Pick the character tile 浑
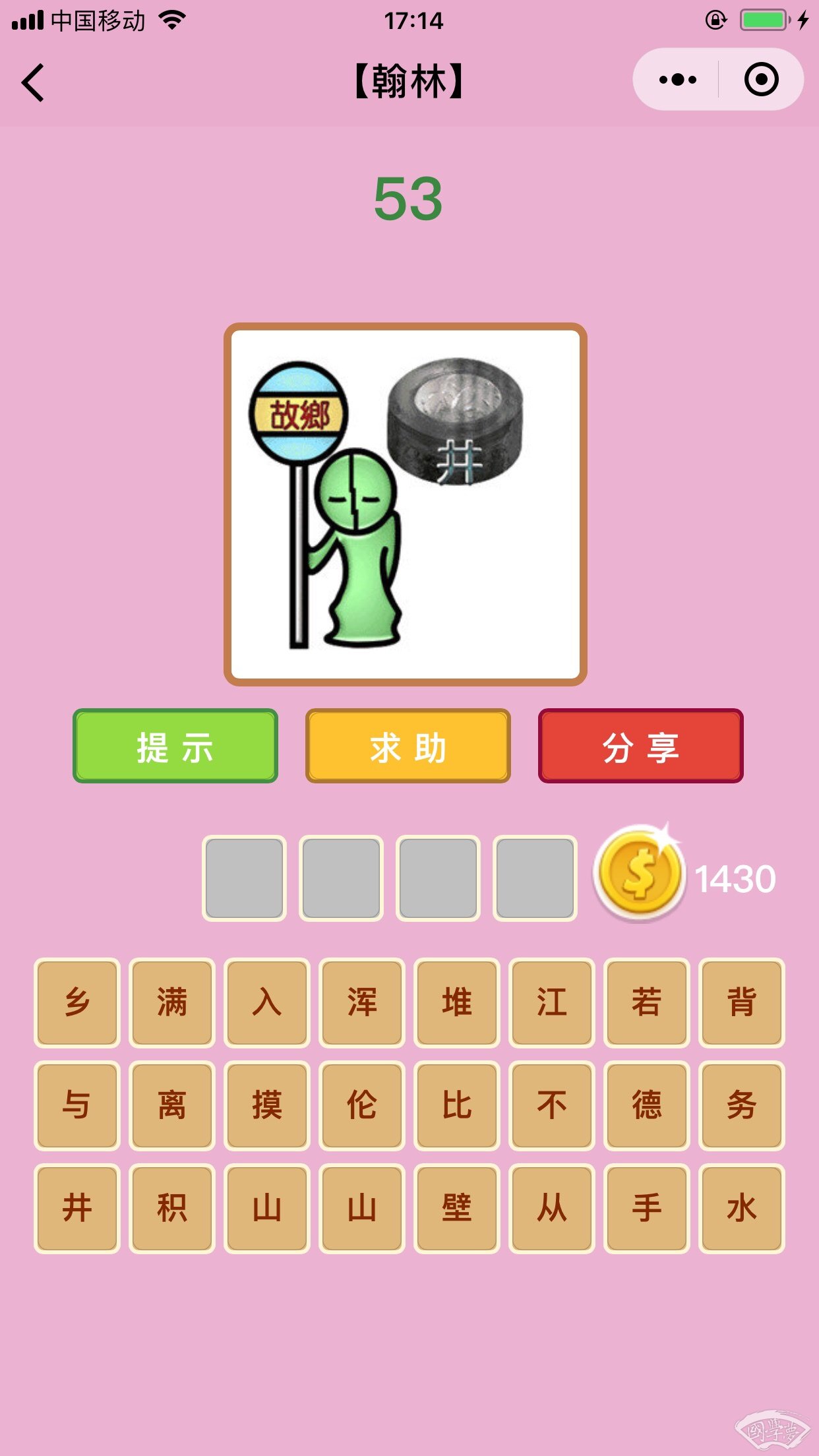 (x=362, y=1002)
